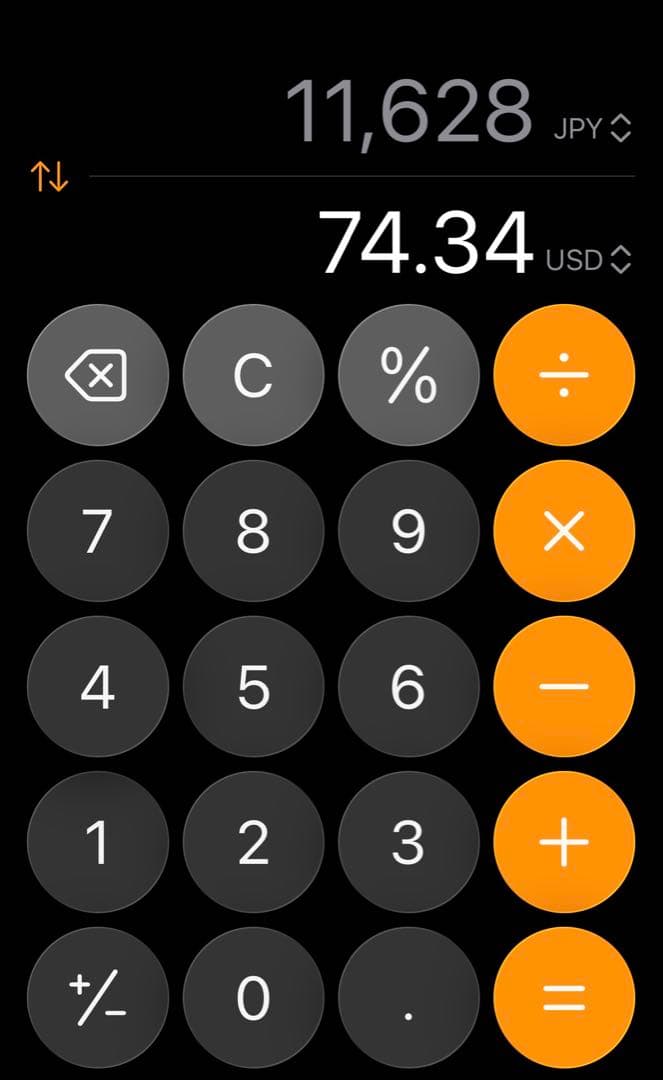Image resolution: width=663 pixels, height=1080 pixels.
Task: Select the multiply operator
Action: 564,532
